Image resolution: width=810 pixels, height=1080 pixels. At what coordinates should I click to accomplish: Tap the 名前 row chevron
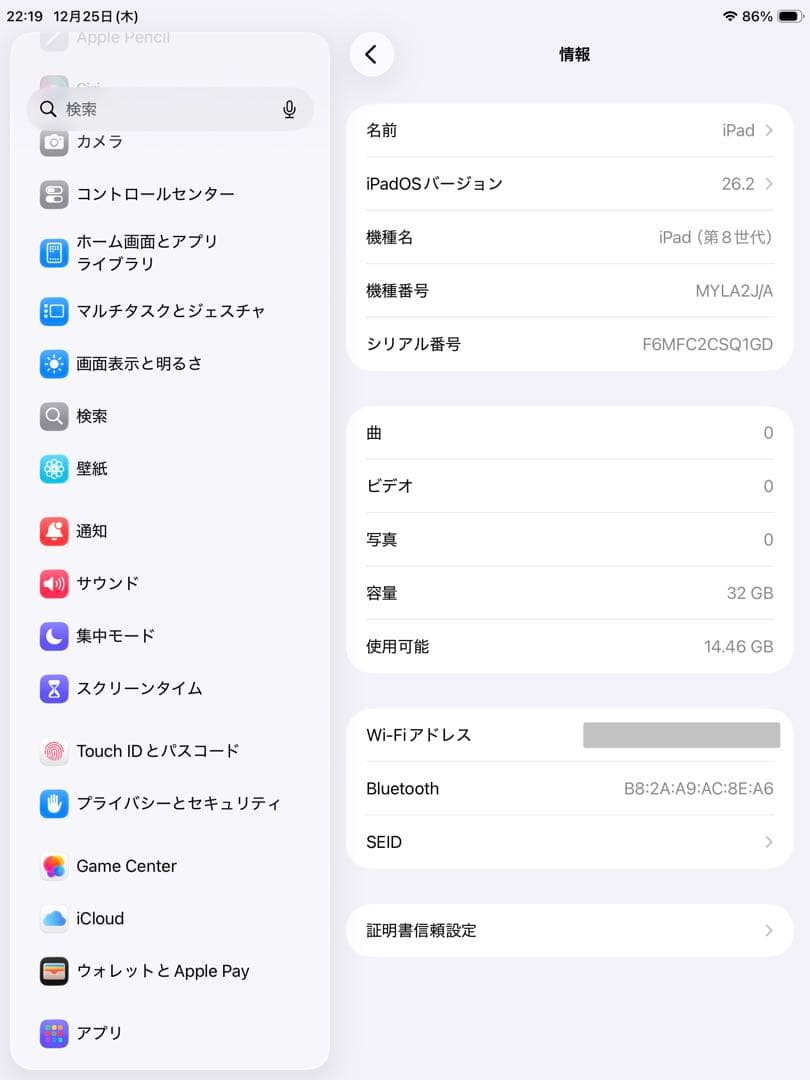(768, 130)
